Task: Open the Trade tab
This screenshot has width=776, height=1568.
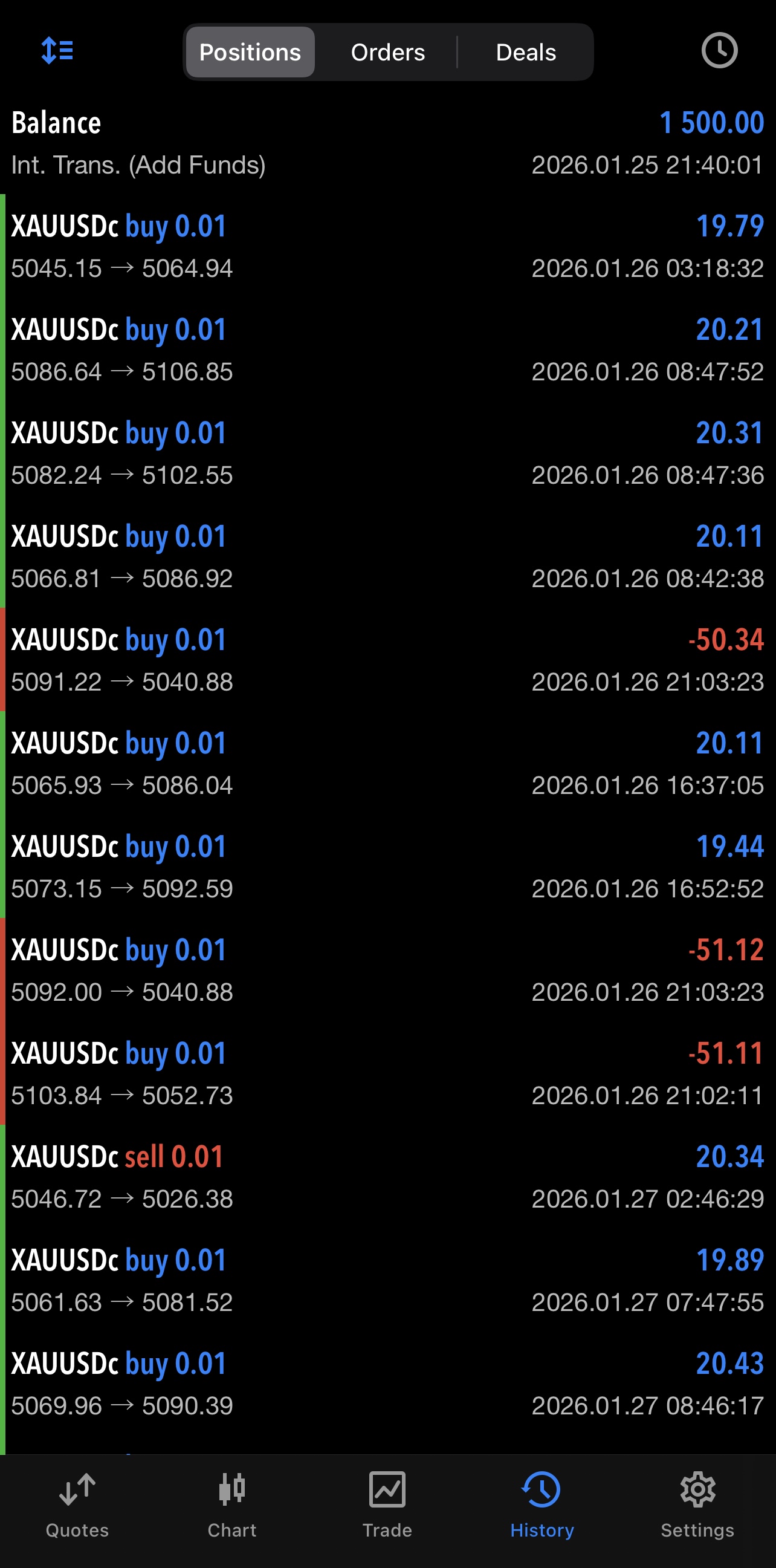Action: tap(387, 1505)
